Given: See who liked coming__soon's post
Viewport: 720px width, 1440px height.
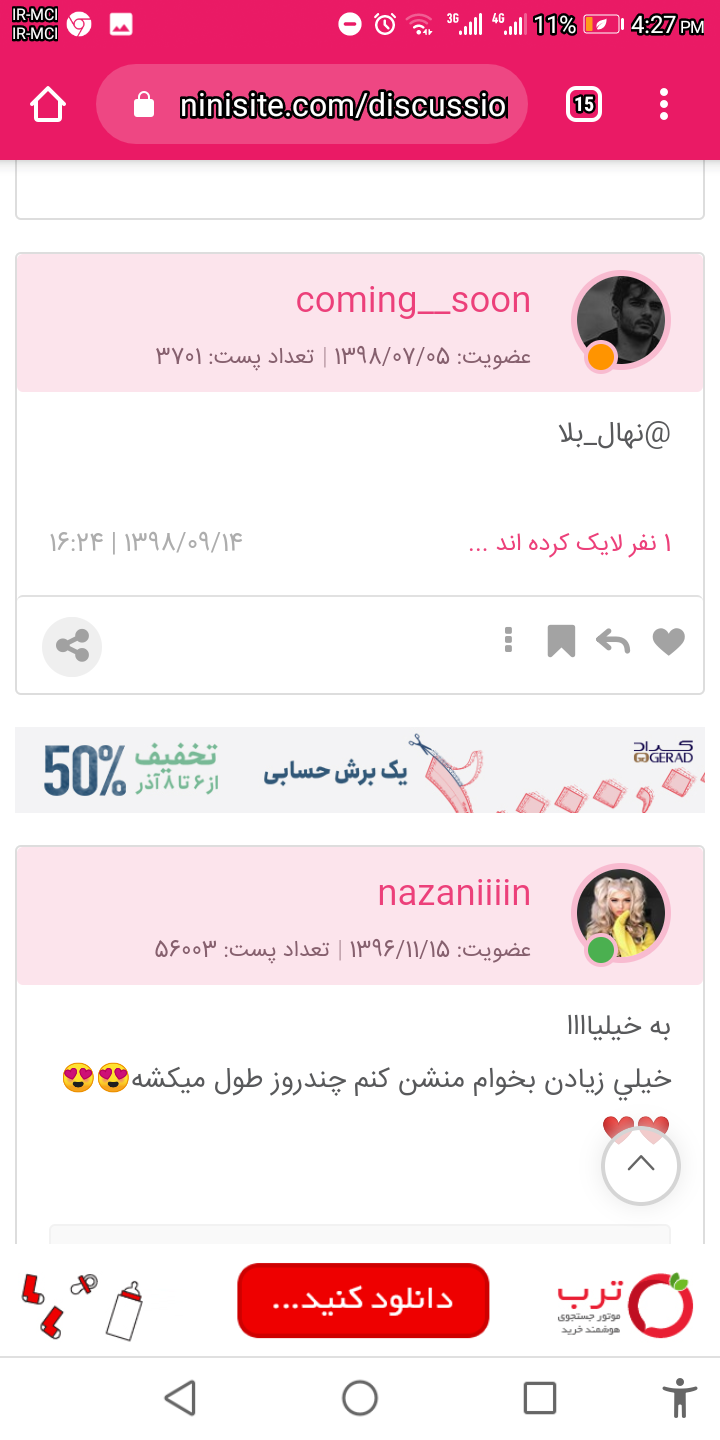Looking at the screenshot, I should 570,543.
